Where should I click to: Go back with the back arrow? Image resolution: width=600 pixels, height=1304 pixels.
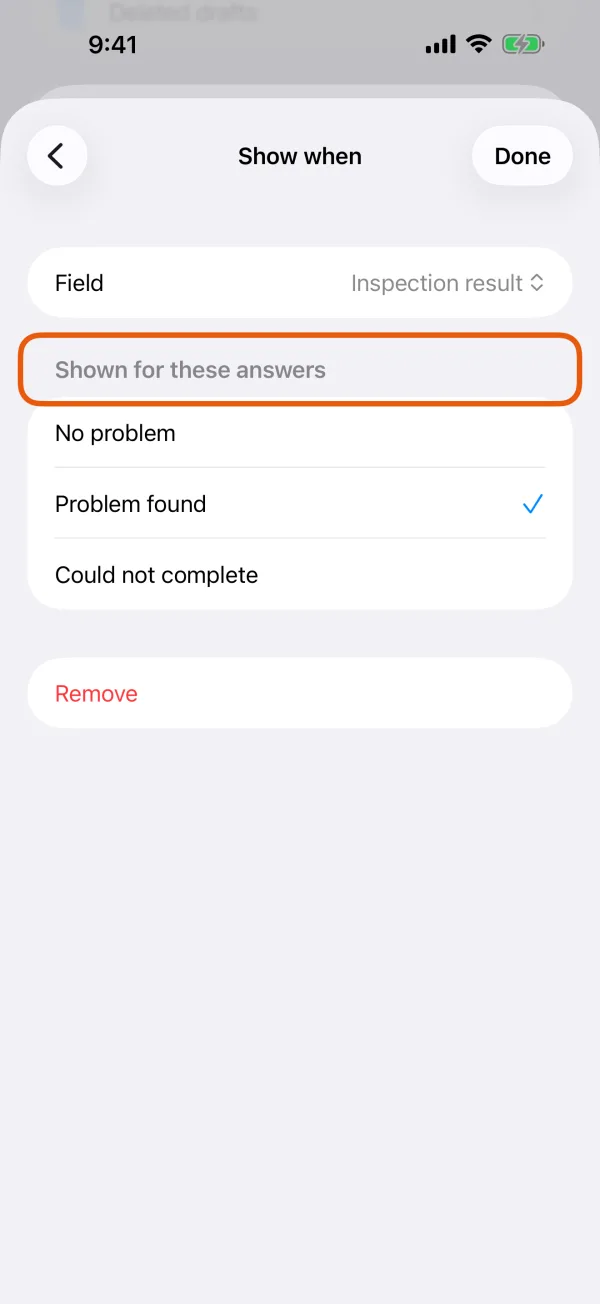point(57,156)
